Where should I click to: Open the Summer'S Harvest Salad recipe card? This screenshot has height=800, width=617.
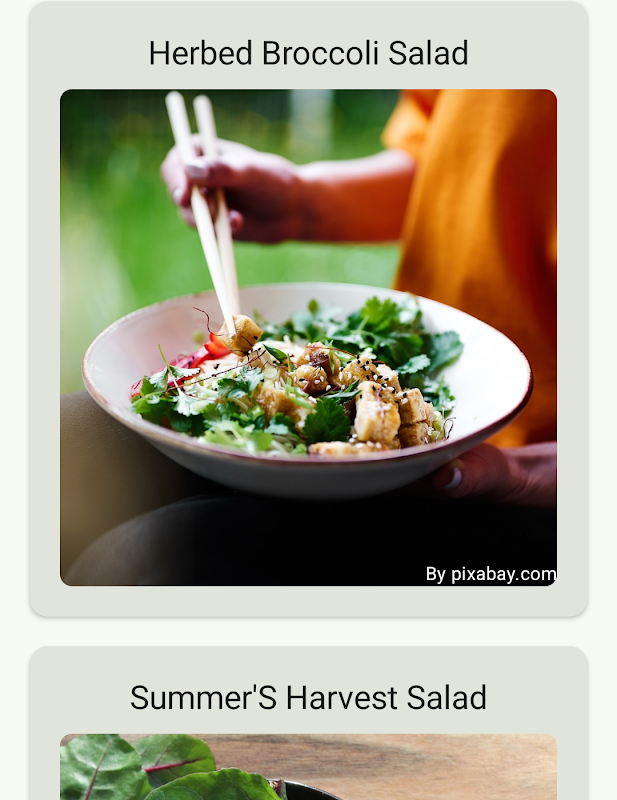[x=308, y=723]
